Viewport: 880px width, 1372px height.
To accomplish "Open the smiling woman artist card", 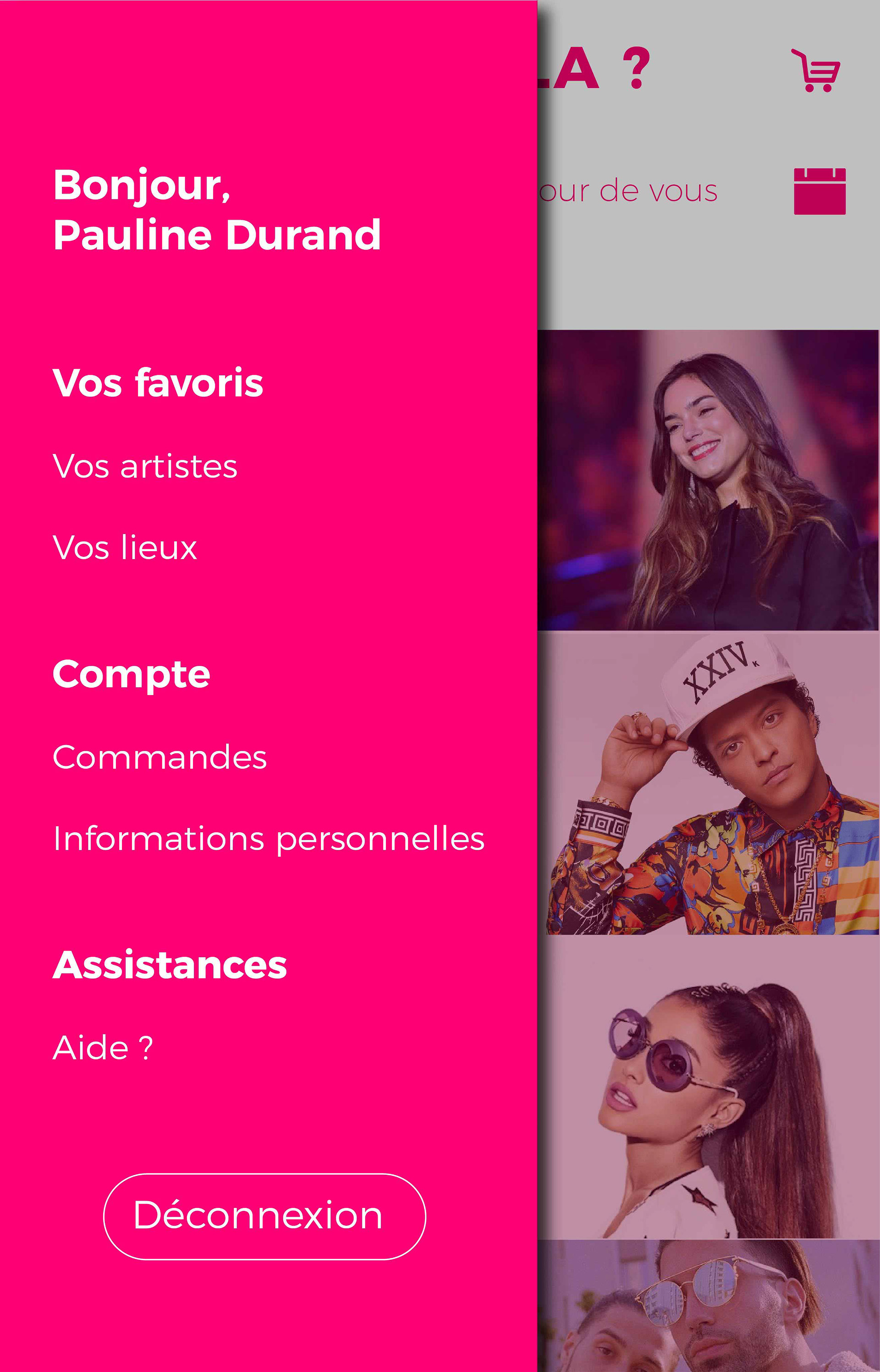I will pos(709,481).
